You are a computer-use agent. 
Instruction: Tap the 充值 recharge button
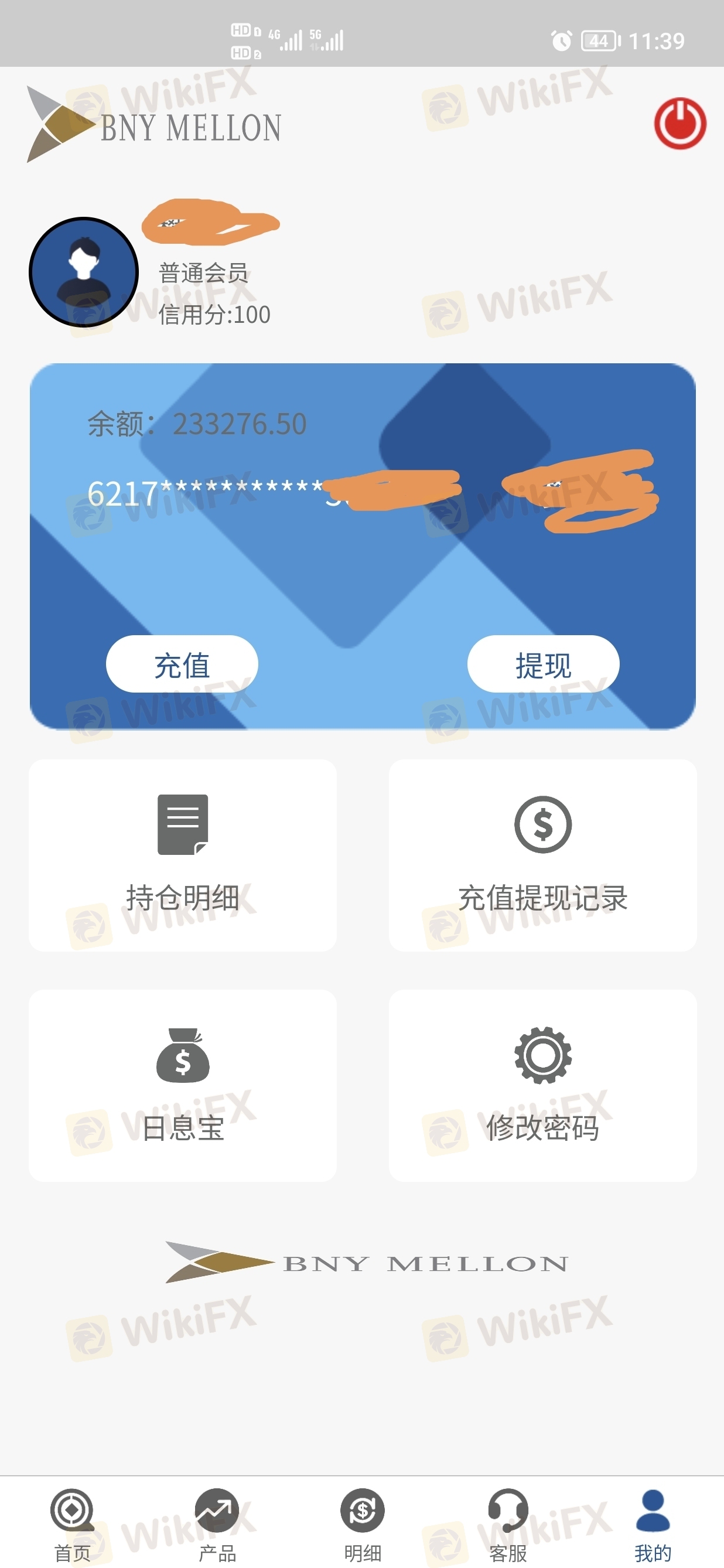pyautogui.click(x=182, y=664)
